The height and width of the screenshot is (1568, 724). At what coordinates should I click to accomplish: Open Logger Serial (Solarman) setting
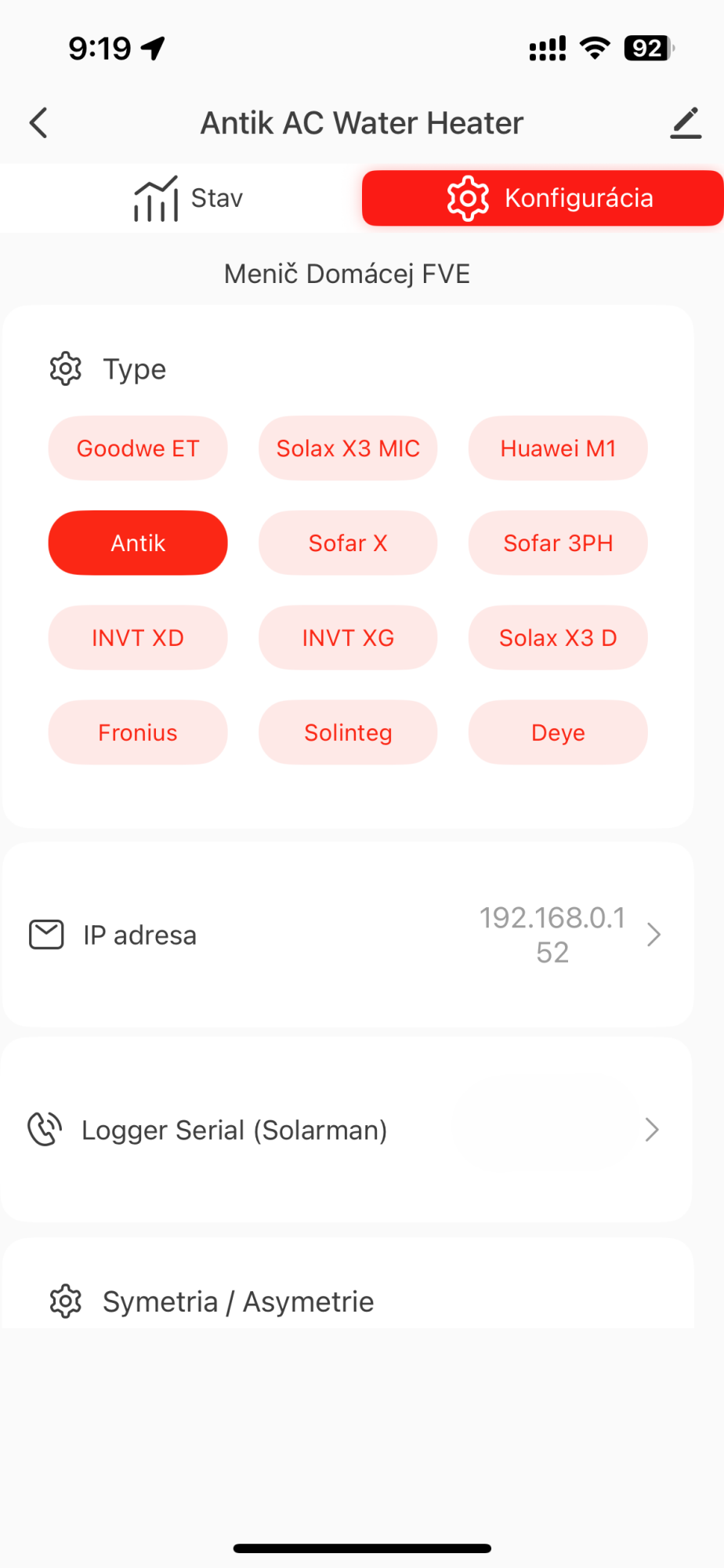pos(347,1131)
